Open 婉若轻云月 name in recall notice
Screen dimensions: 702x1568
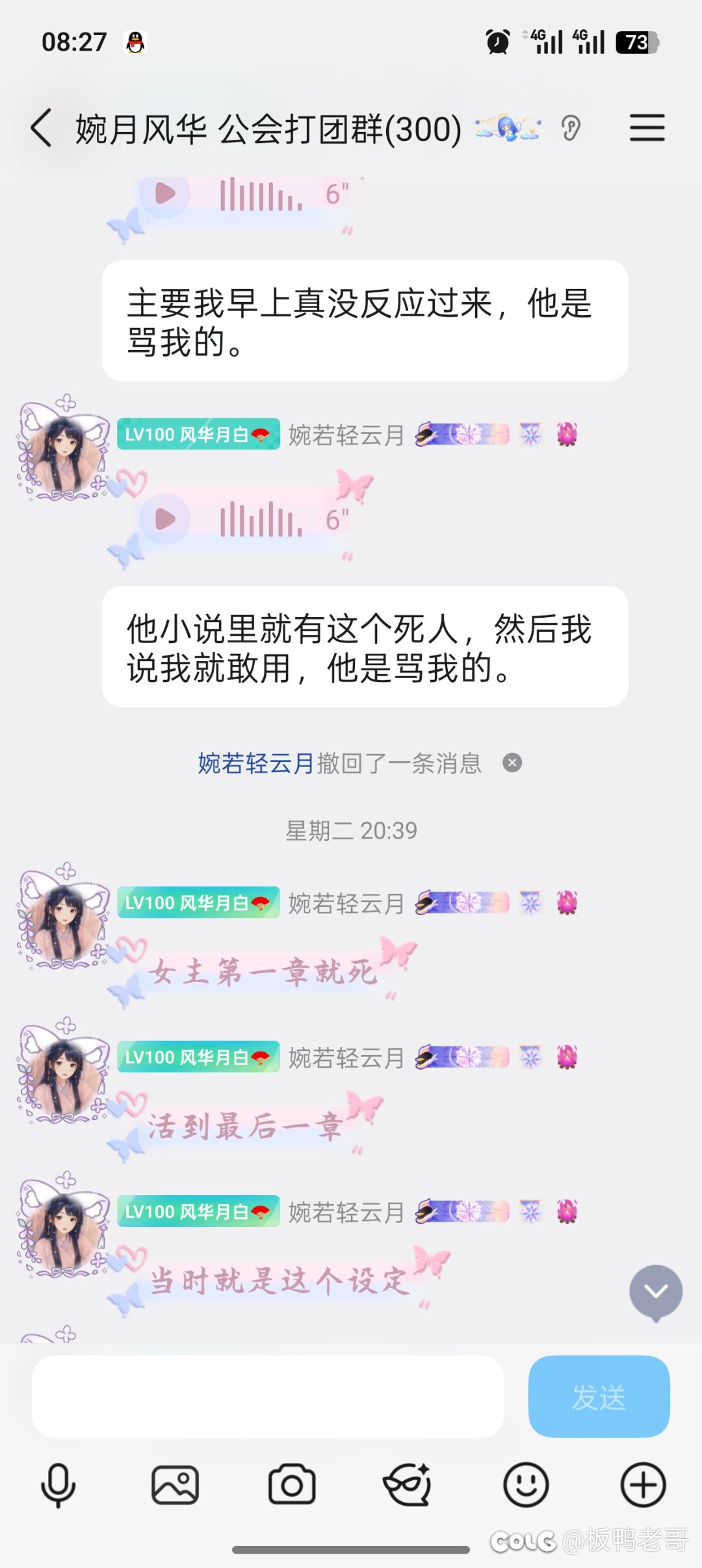(255, 763)
